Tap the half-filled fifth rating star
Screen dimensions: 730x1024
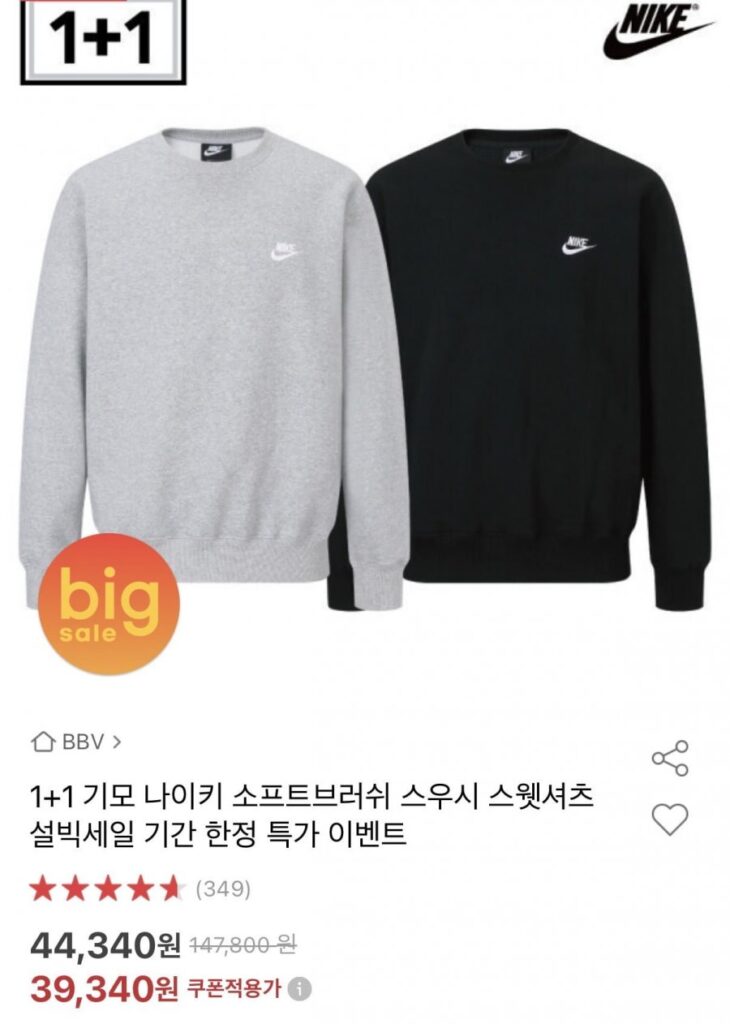tap(173, 884)
